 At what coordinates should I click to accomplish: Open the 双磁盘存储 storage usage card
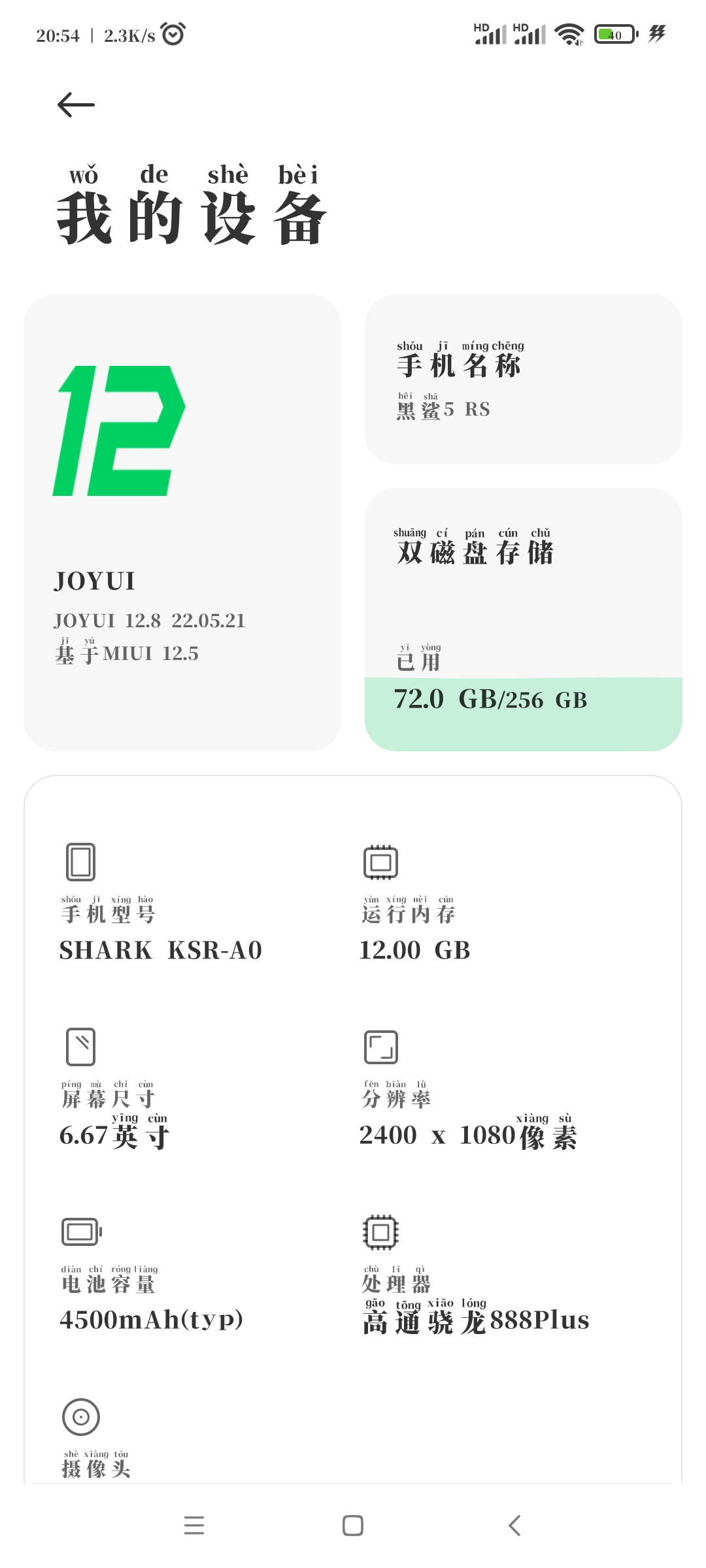[x=523, y=619]
